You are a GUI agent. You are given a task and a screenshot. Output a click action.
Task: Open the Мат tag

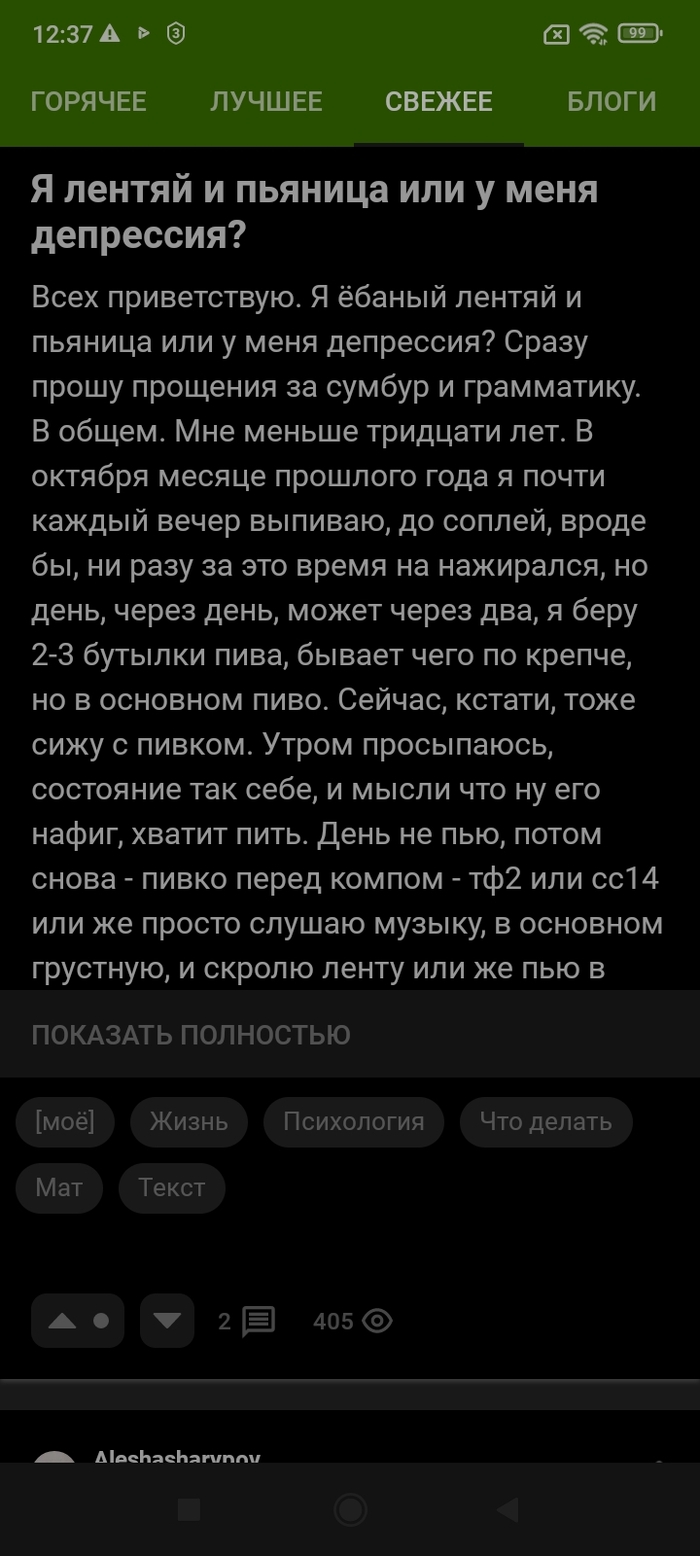pyautogui.click(x=59, y=1188)
